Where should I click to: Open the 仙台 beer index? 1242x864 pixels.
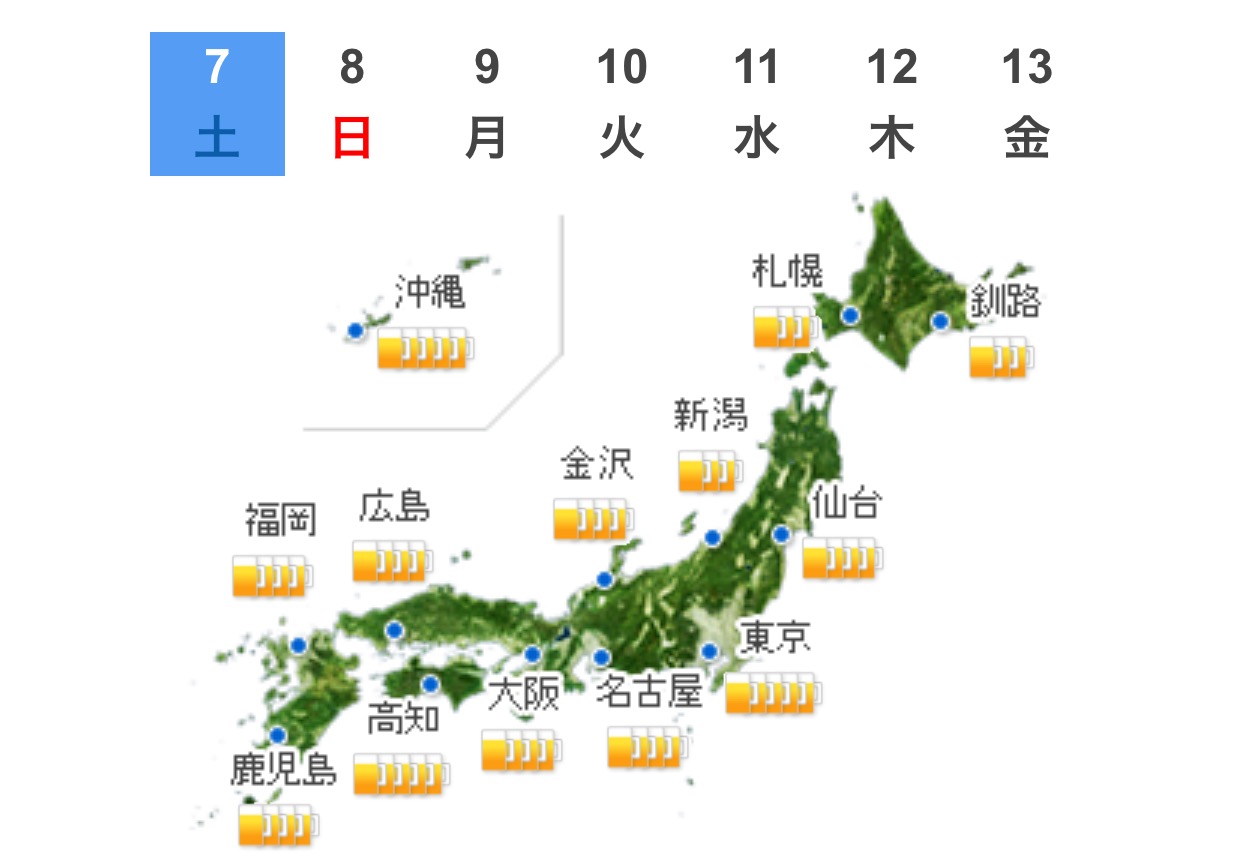click(843, 557)
